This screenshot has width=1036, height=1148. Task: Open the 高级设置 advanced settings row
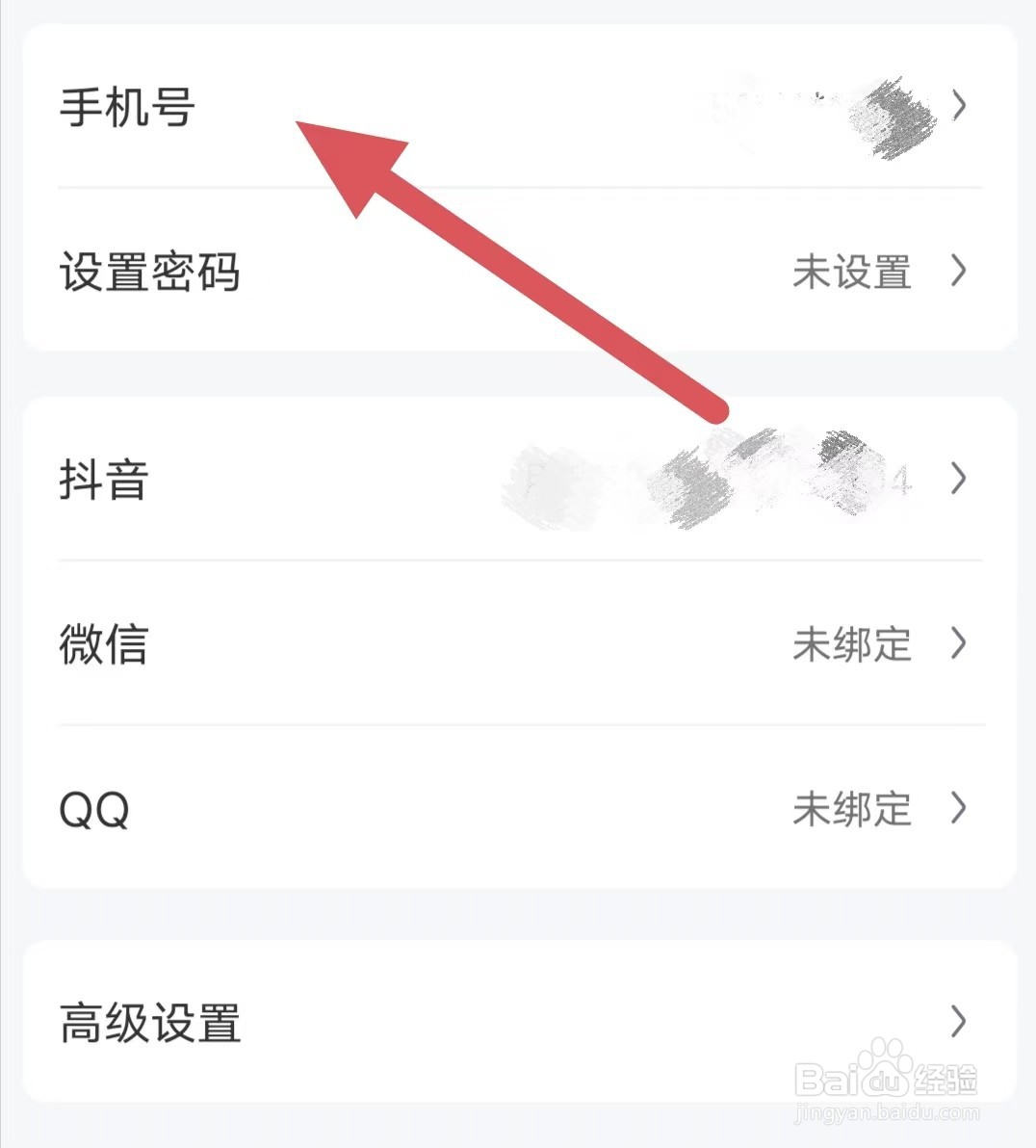[x=151, y=1024]
